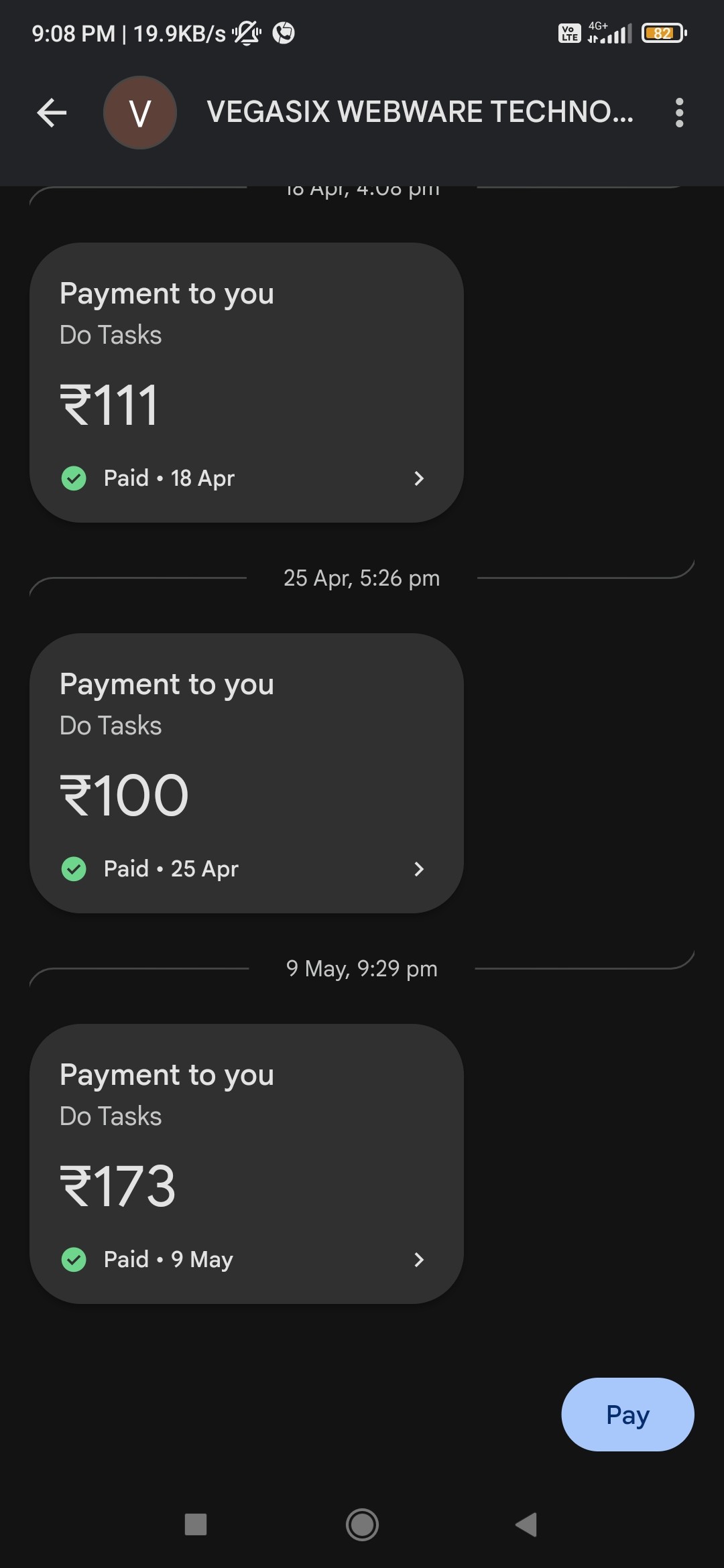Viewport: 724px width, 1568px height.
Task: View details of the ₹100 payment
Action: (246, 773)
